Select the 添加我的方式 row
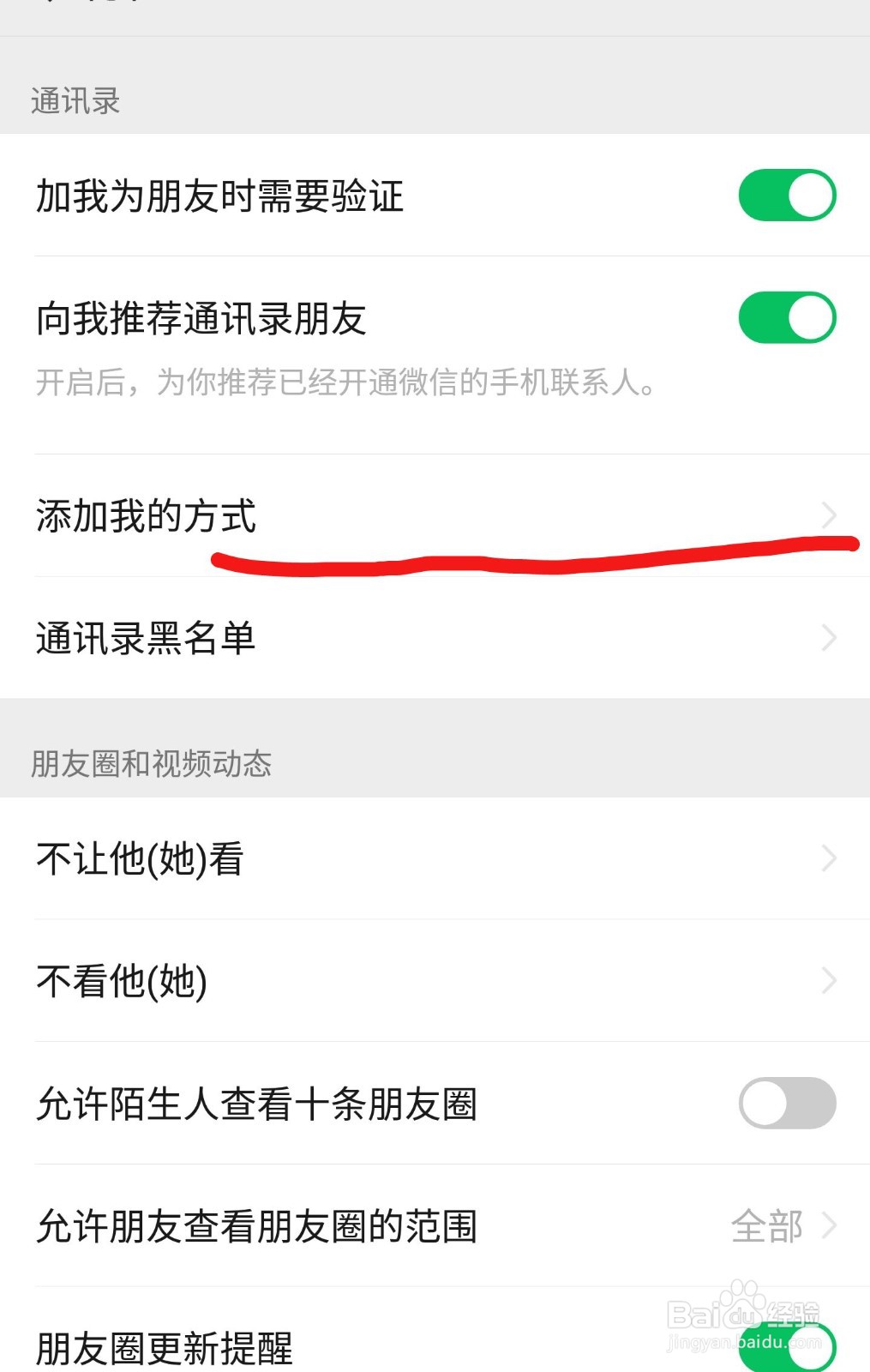The width and height of the screenshot is (870, 1372). click(x=343, y=515)
